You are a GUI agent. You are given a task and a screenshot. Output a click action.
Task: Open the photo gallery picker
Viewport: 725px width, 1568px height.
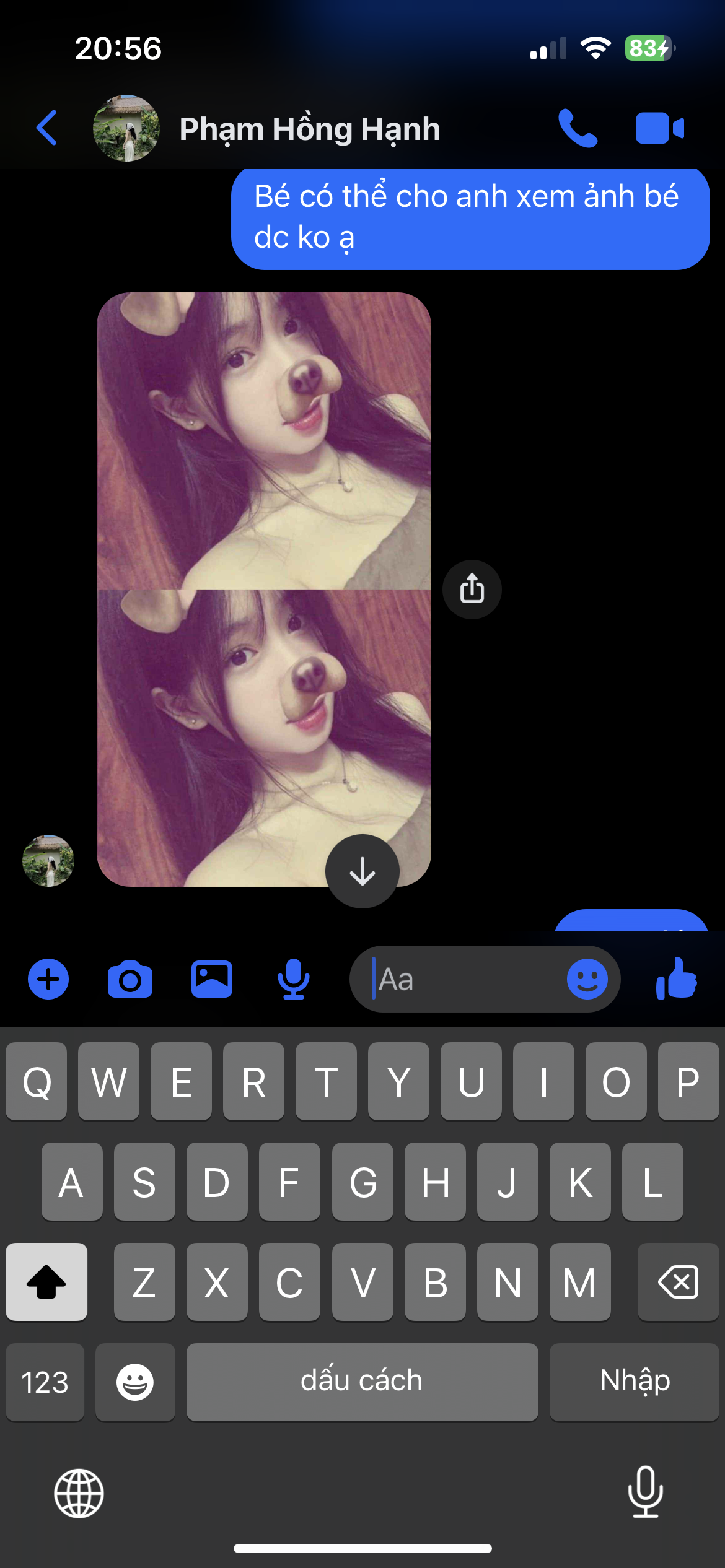[x=212, y=979]
